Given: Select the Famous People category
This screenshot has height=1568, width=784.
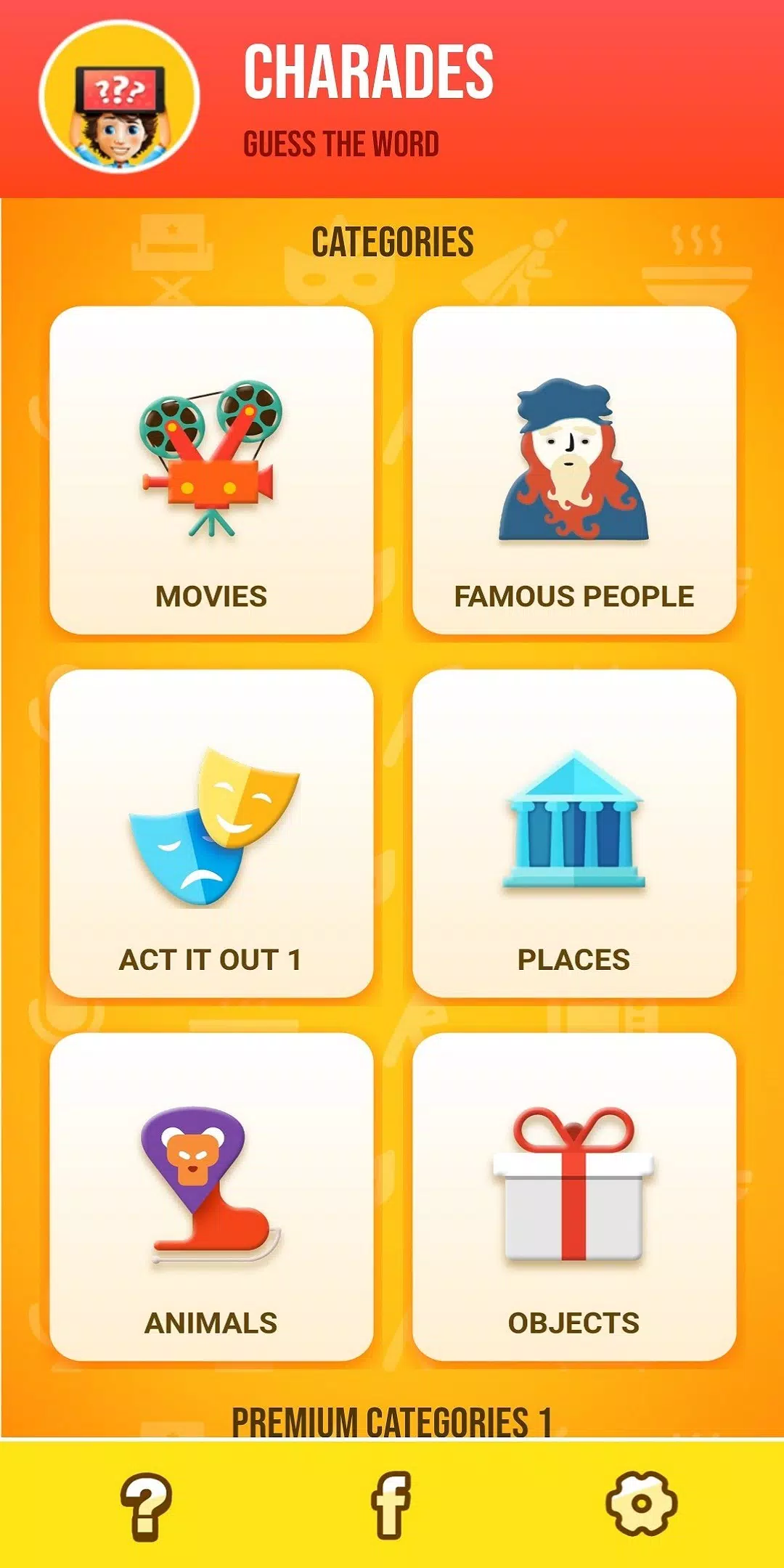Looking at the screenshot, I should coord(574,470).
